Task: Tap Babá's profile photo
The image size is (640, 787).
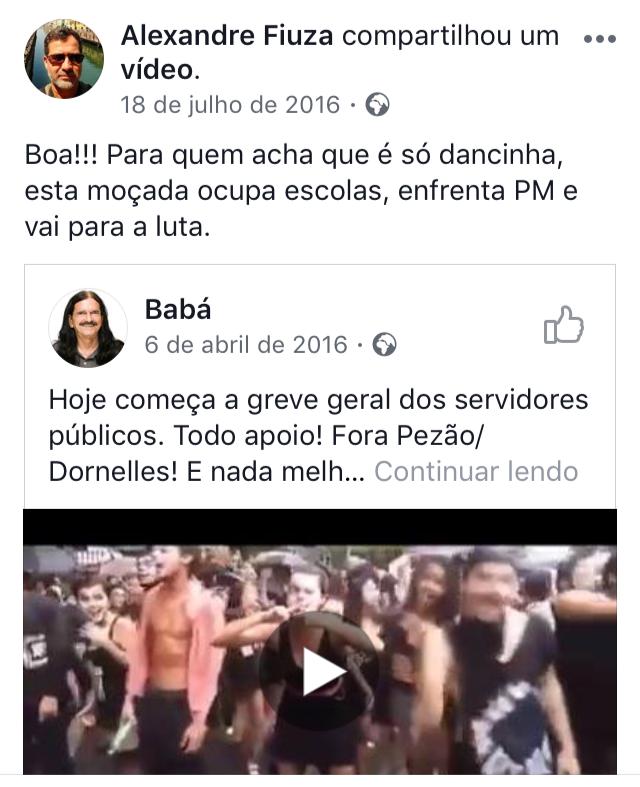Action: (x=88, y=328)
